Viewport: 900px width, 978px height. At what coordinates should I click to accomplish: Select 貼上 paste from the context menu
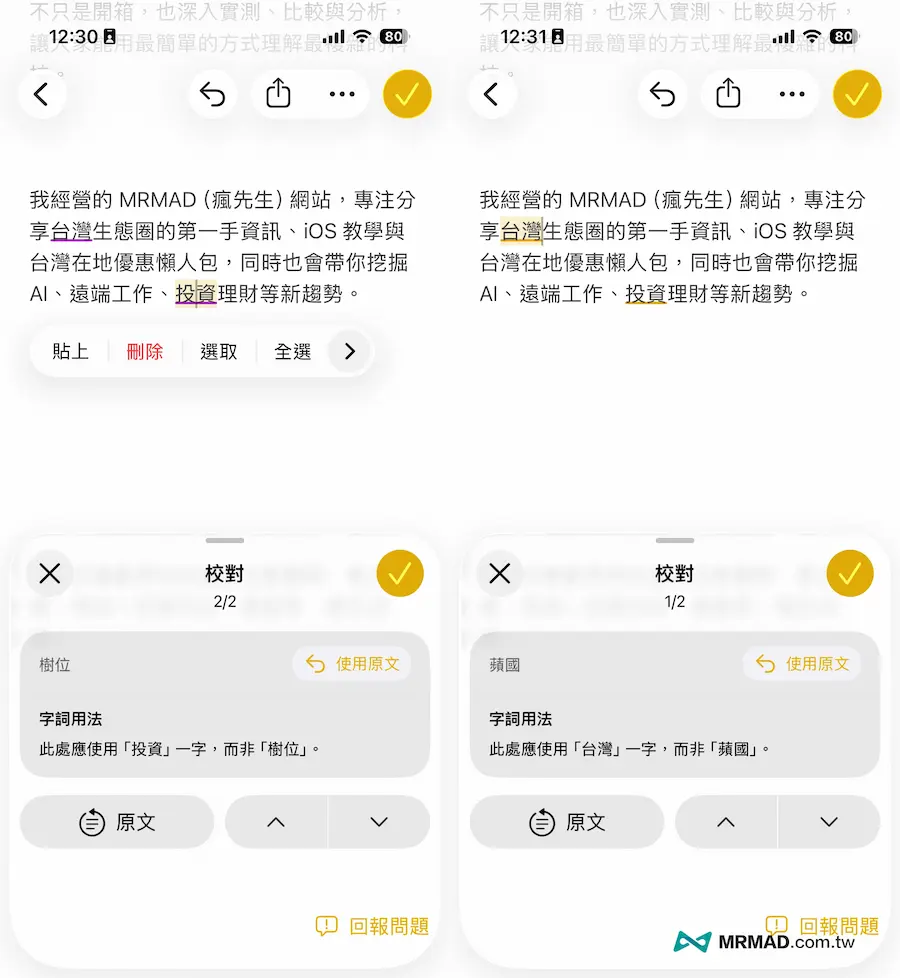(70, 351)
